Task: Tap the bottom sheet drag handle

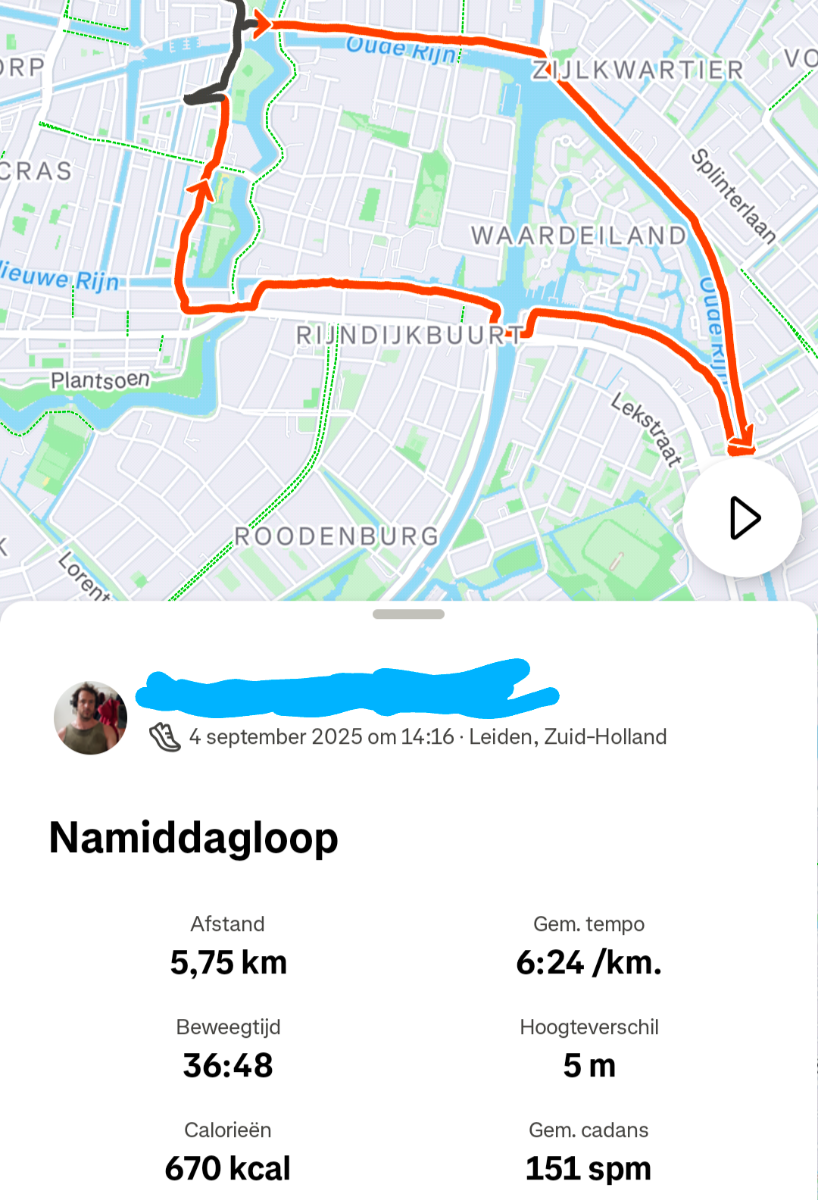Action: coord(408,614)
